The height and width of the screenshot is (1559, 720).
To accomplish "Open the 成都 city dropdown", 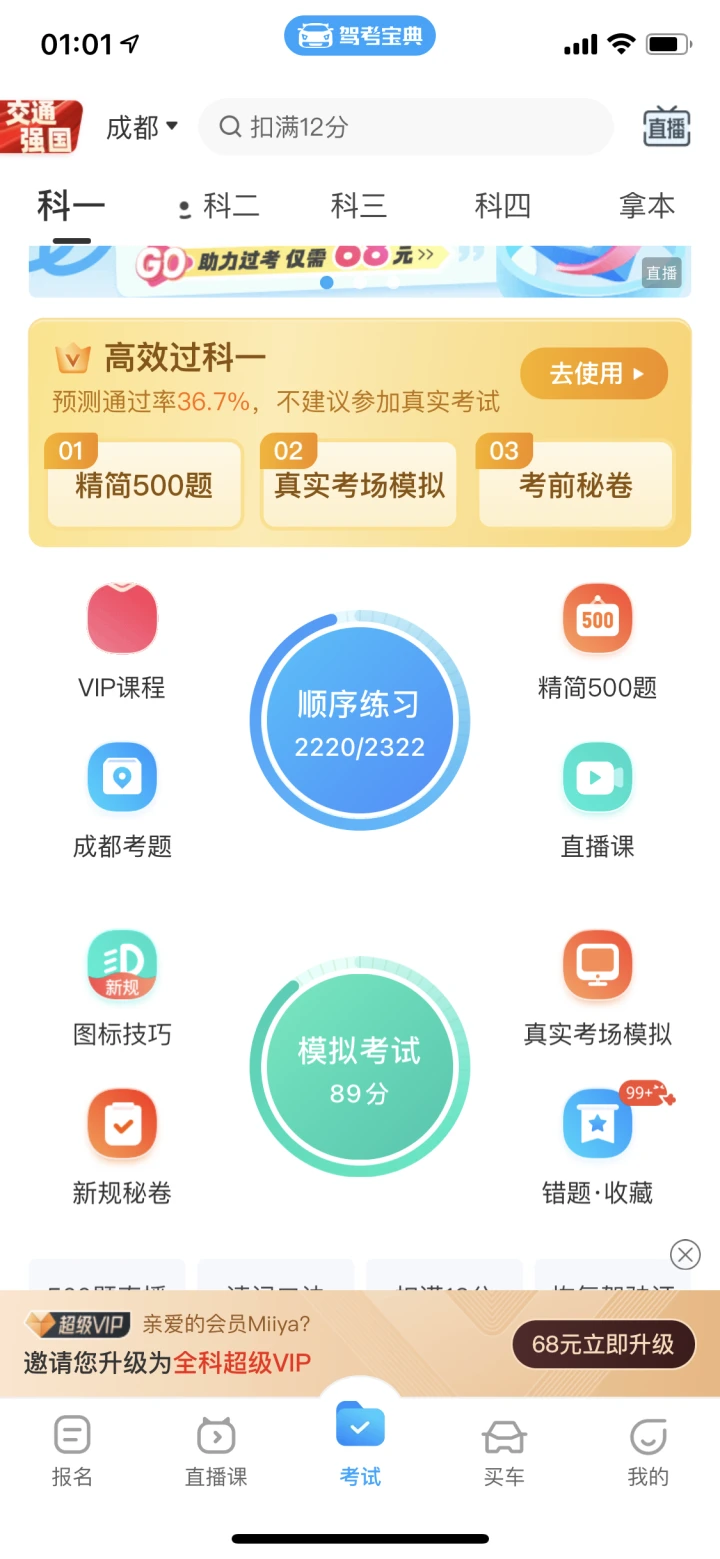I will (x=141, y=127).
